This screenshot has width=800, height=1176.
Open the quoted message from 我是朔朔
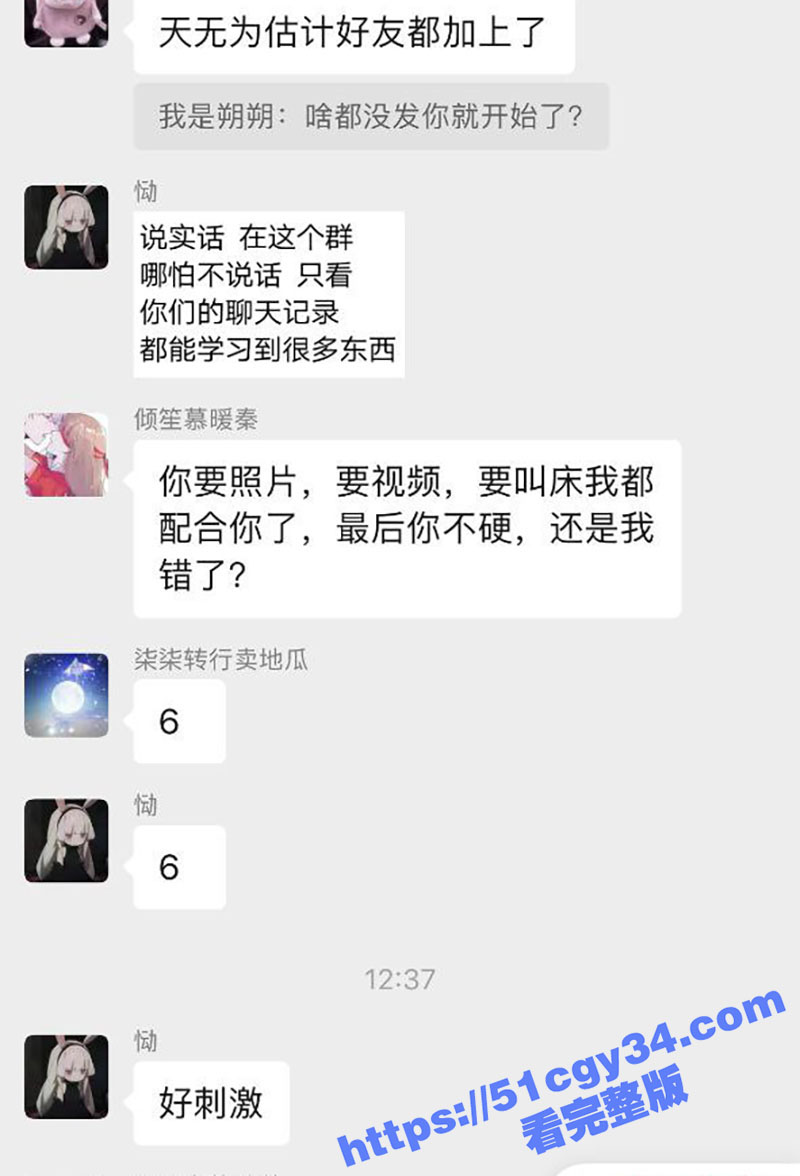tap(370, 117)
